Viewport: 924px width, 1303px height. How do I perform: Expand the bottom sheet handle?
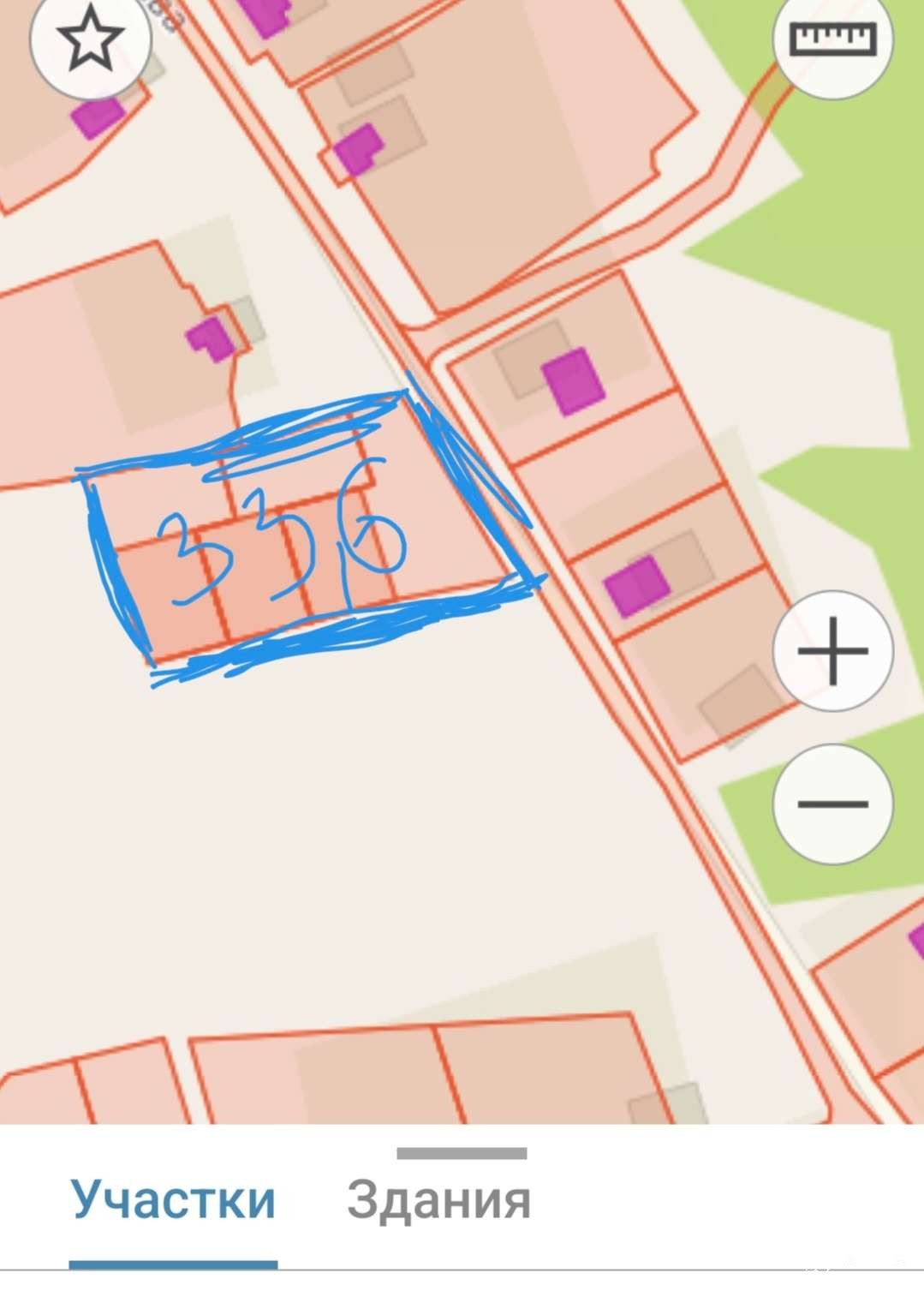coord(462,1154)
